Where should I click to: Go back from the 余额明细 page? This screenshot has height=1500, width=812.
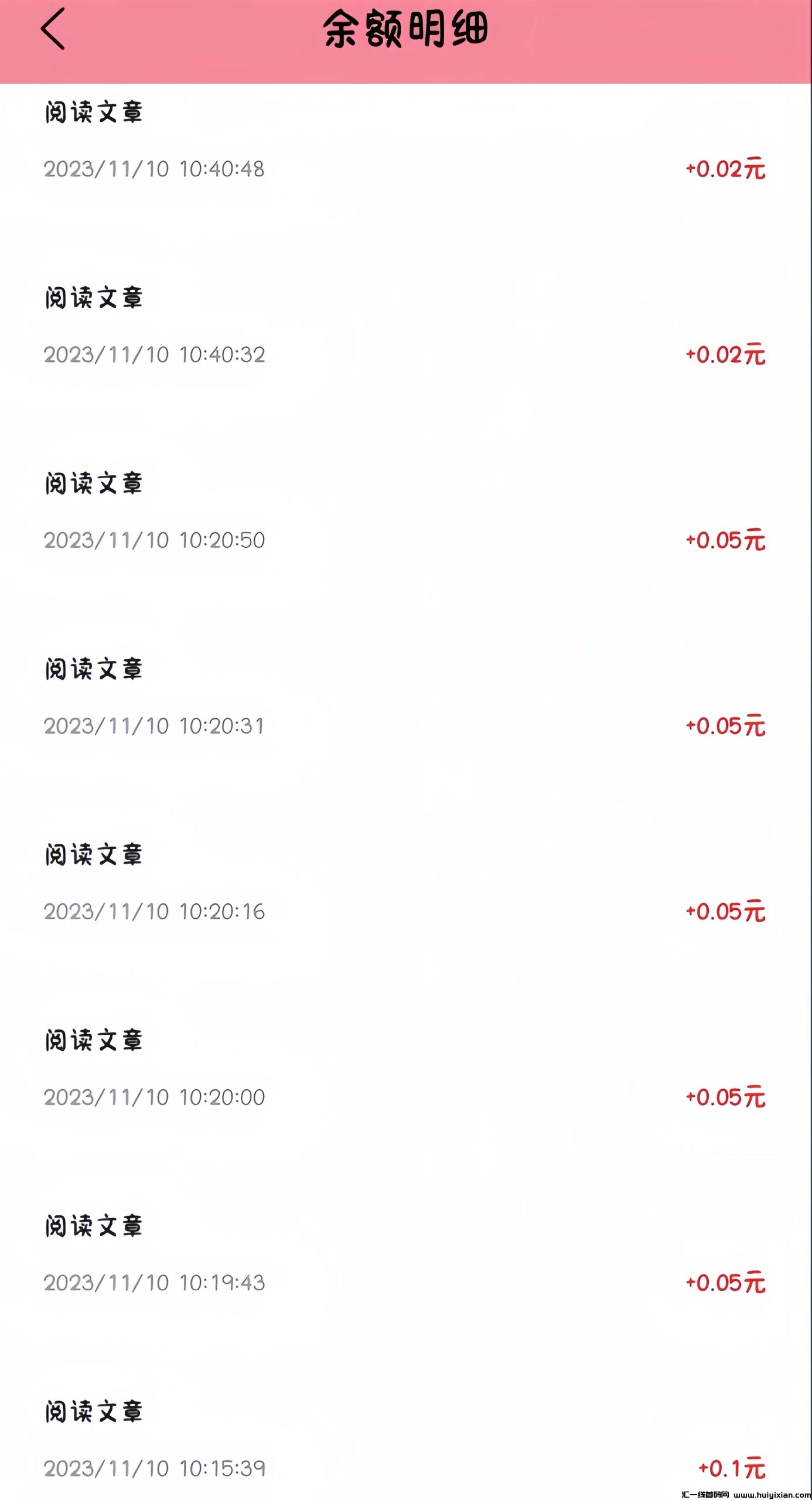pos(53,29)
